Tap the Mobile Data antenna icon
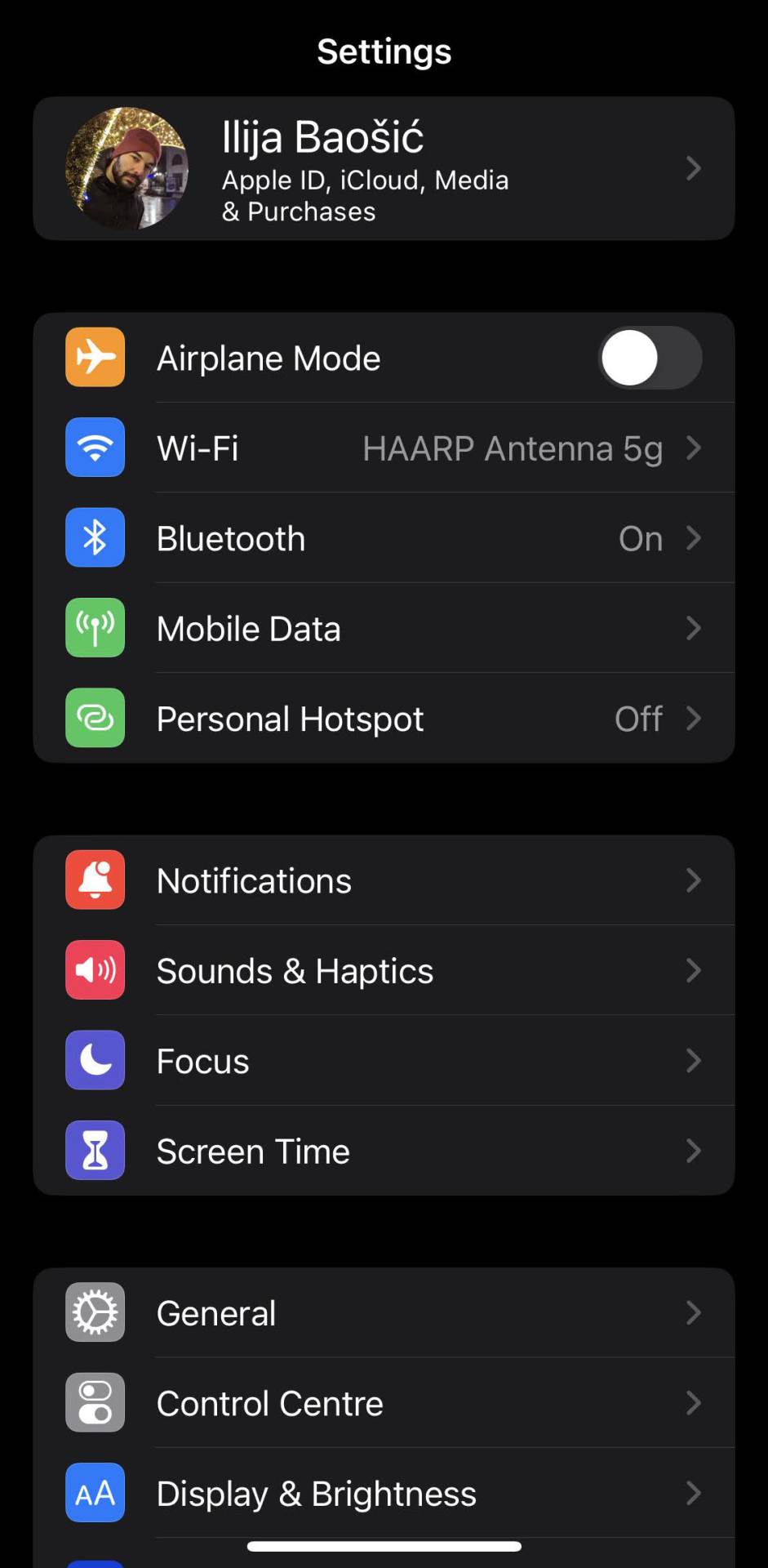The height and width of the screenshot is (1568, 768). point(95,627)
